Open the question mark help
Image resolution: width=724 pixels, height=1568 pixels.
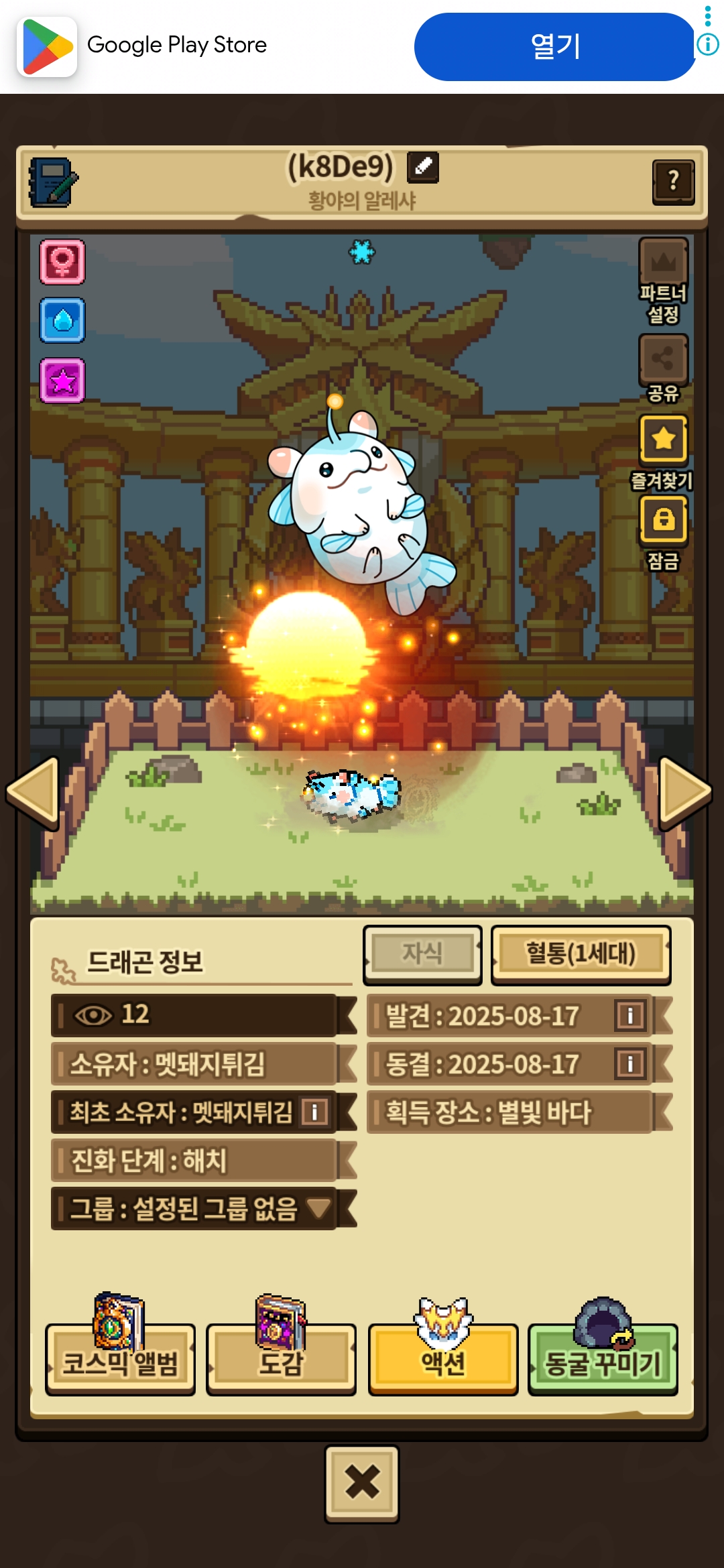point(673,182)
